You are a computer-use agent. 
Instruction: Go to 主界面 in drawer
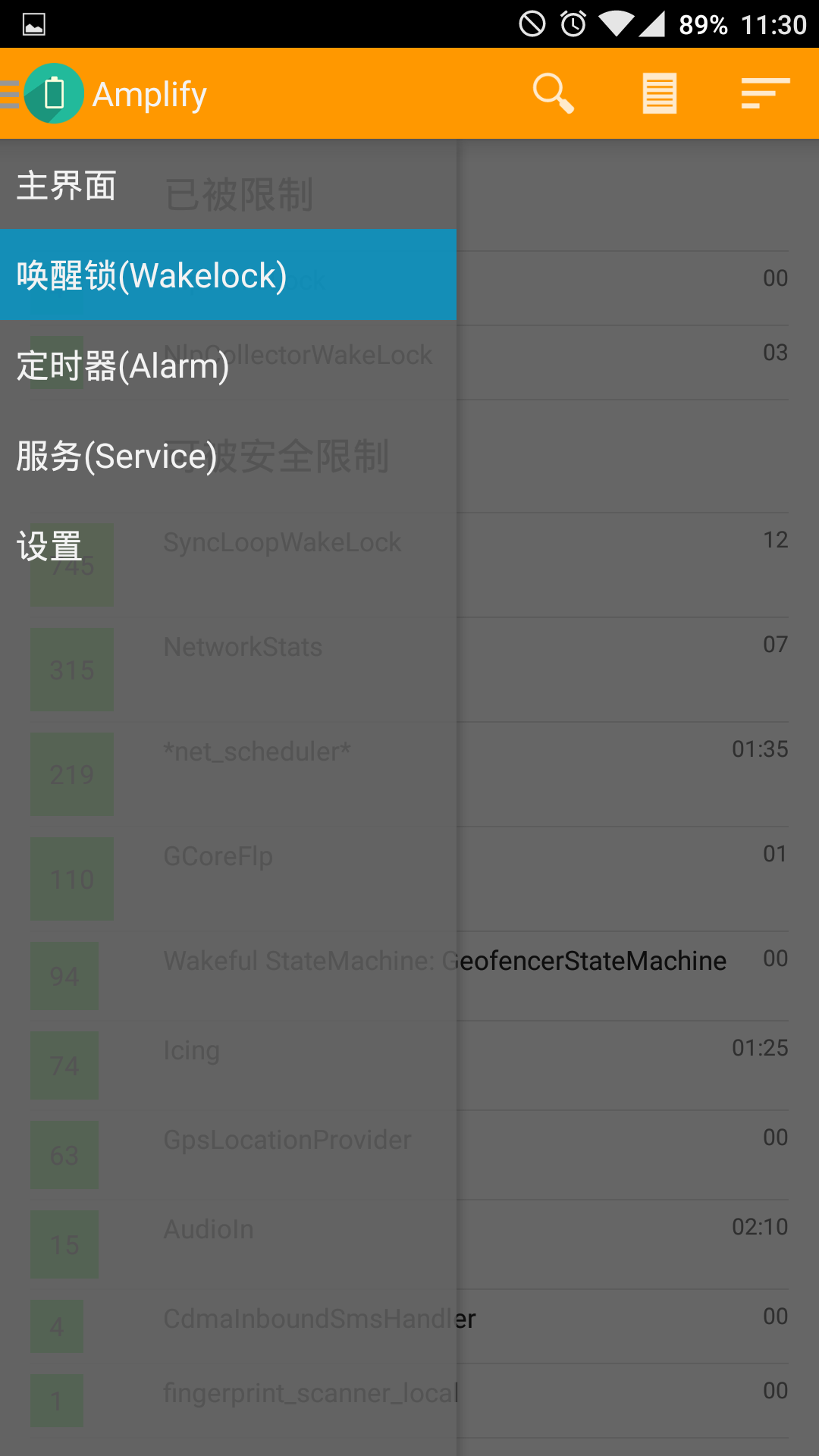point(228,185)
